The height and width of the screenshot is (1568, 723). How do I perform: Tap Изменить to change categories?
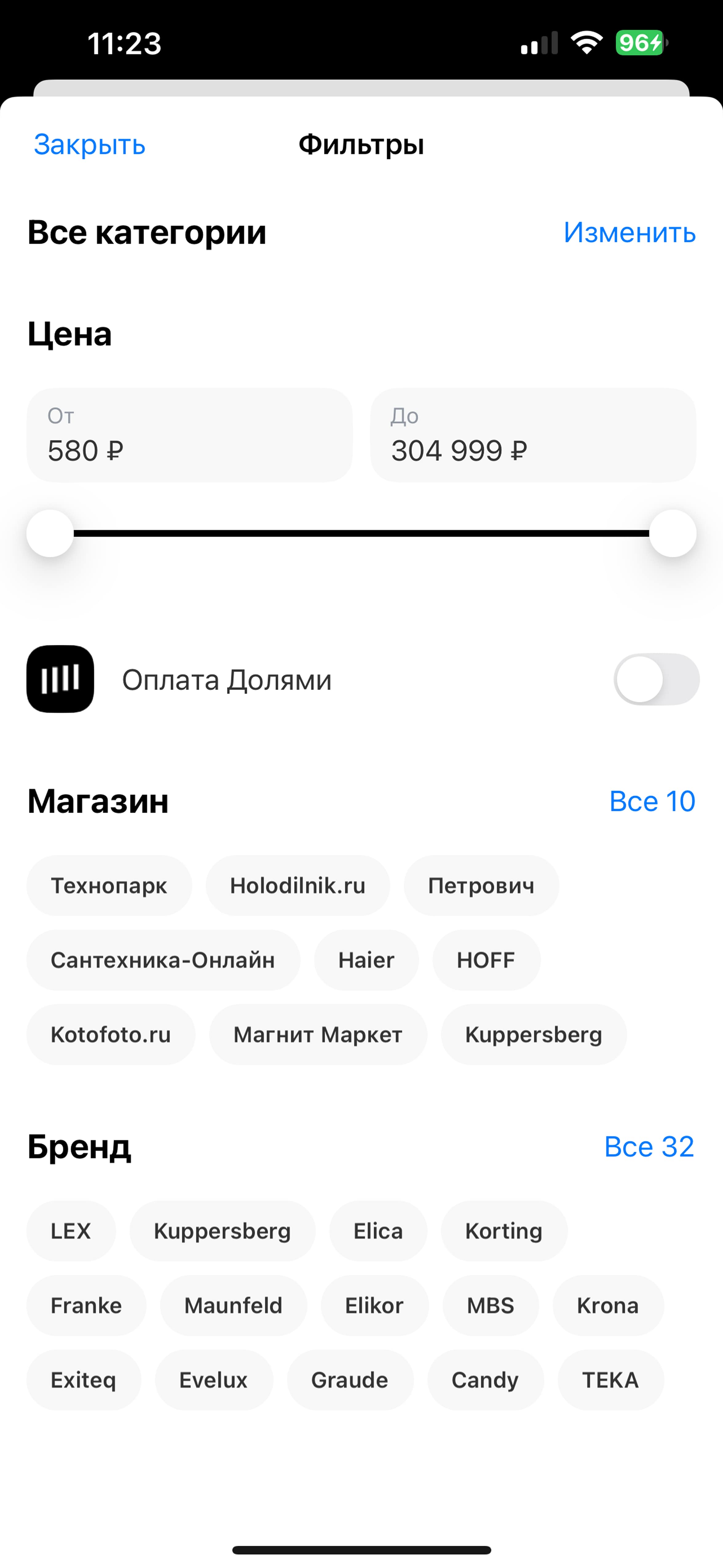coord(629,233)
